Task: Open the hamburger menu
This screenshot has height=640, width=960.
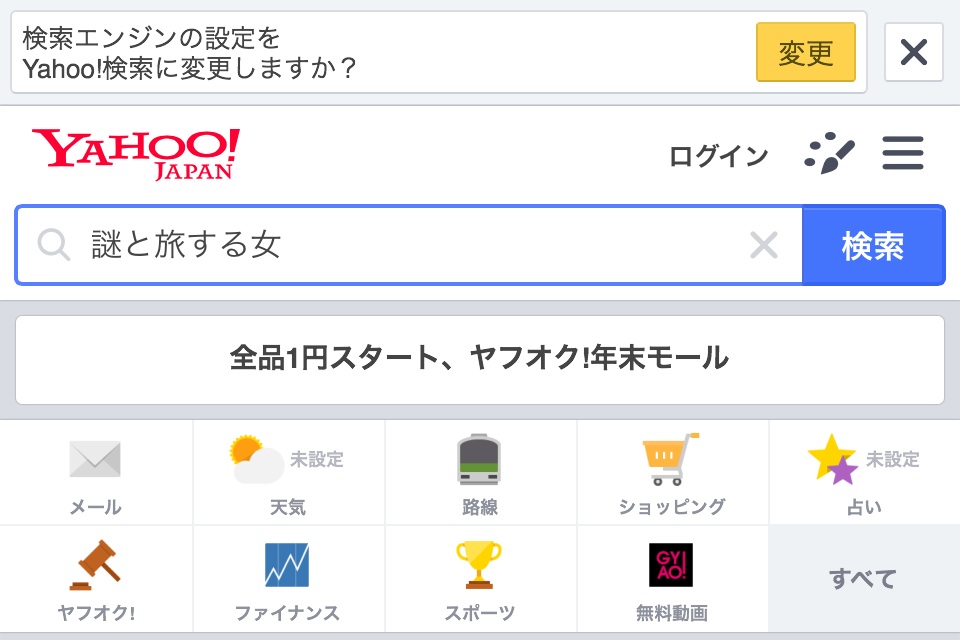Action: 903,155
